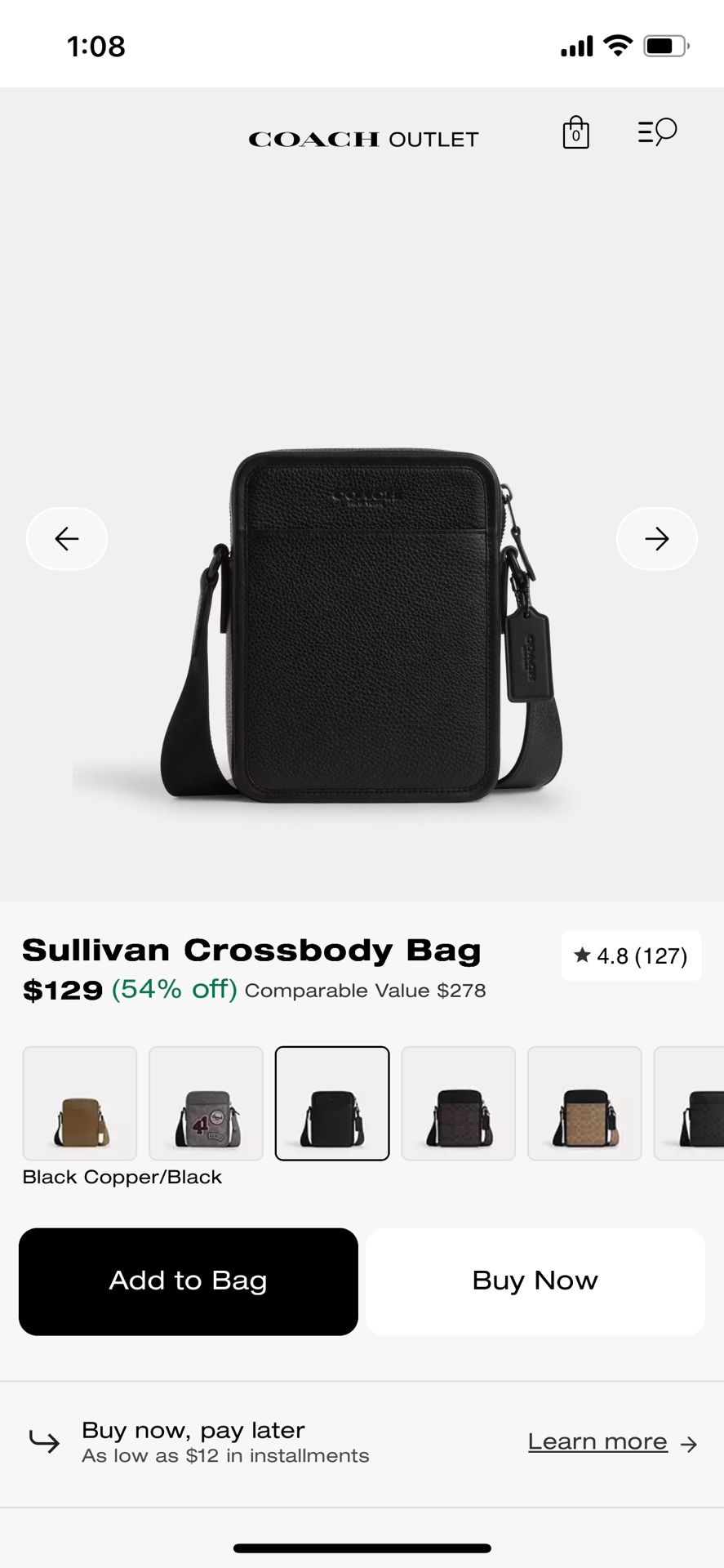
Task: Add the Sullivan Crossbody Bag to bag
Action: click(189, 1281)
